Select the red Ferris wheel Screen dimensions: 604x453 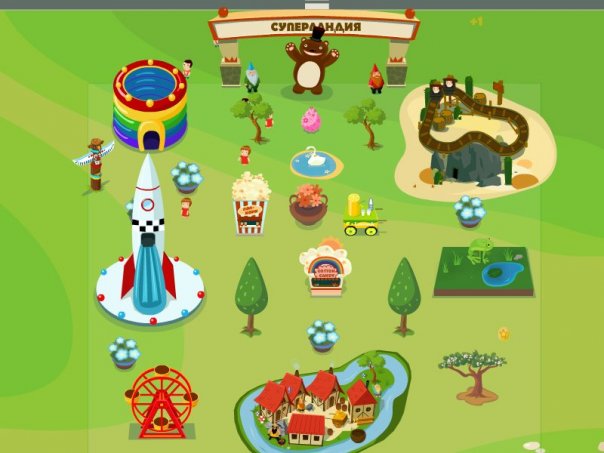click(160, 402)
